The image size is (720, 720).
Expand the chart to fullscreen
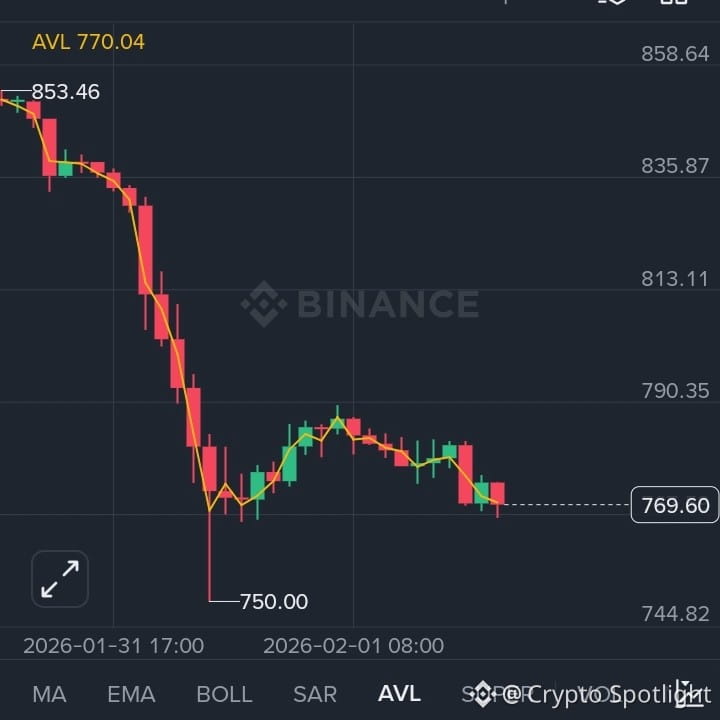(x=60, y=579)
